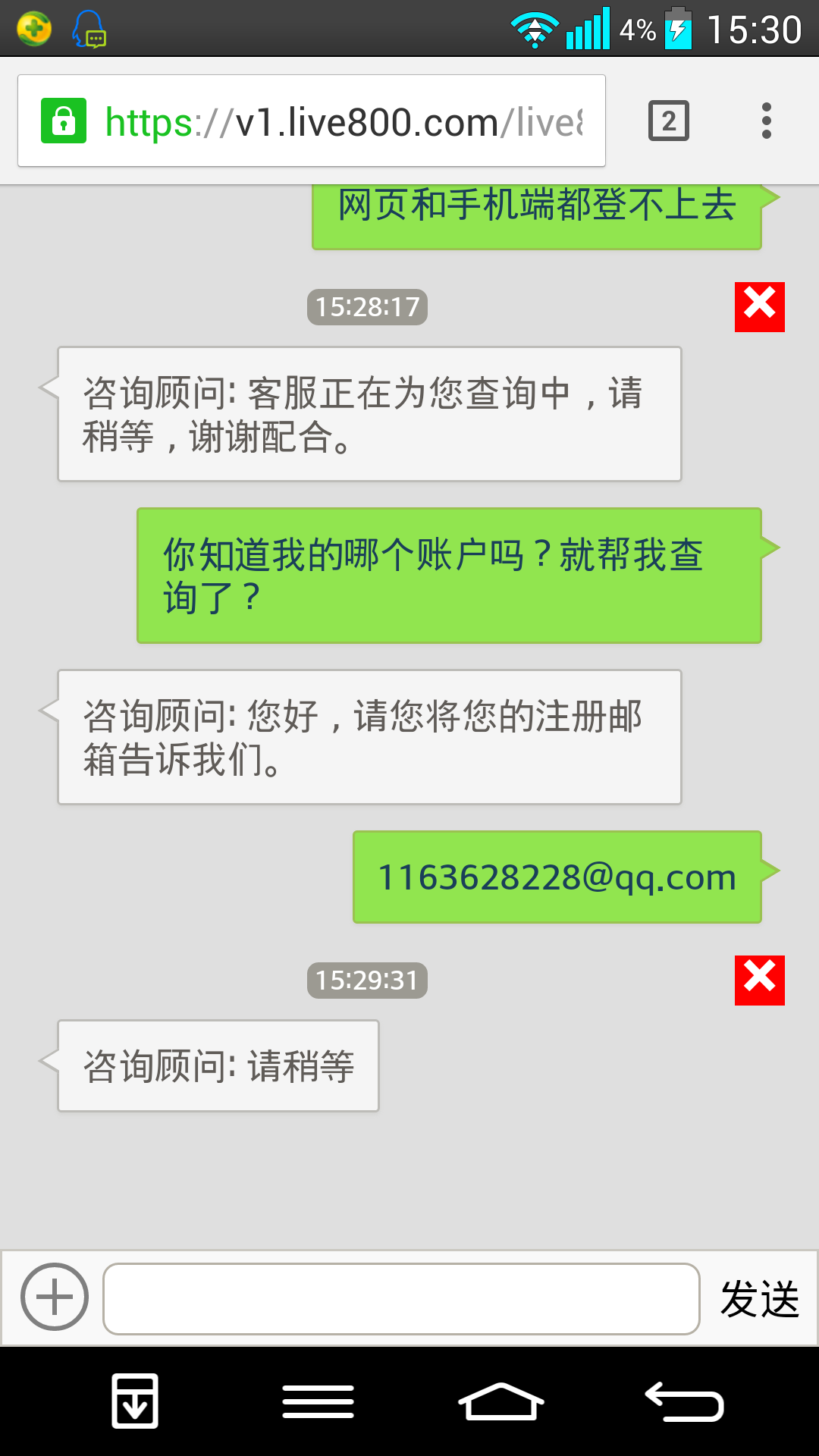Send the message with 发送
This screenshot has height=1456, width=819.
760,1298
